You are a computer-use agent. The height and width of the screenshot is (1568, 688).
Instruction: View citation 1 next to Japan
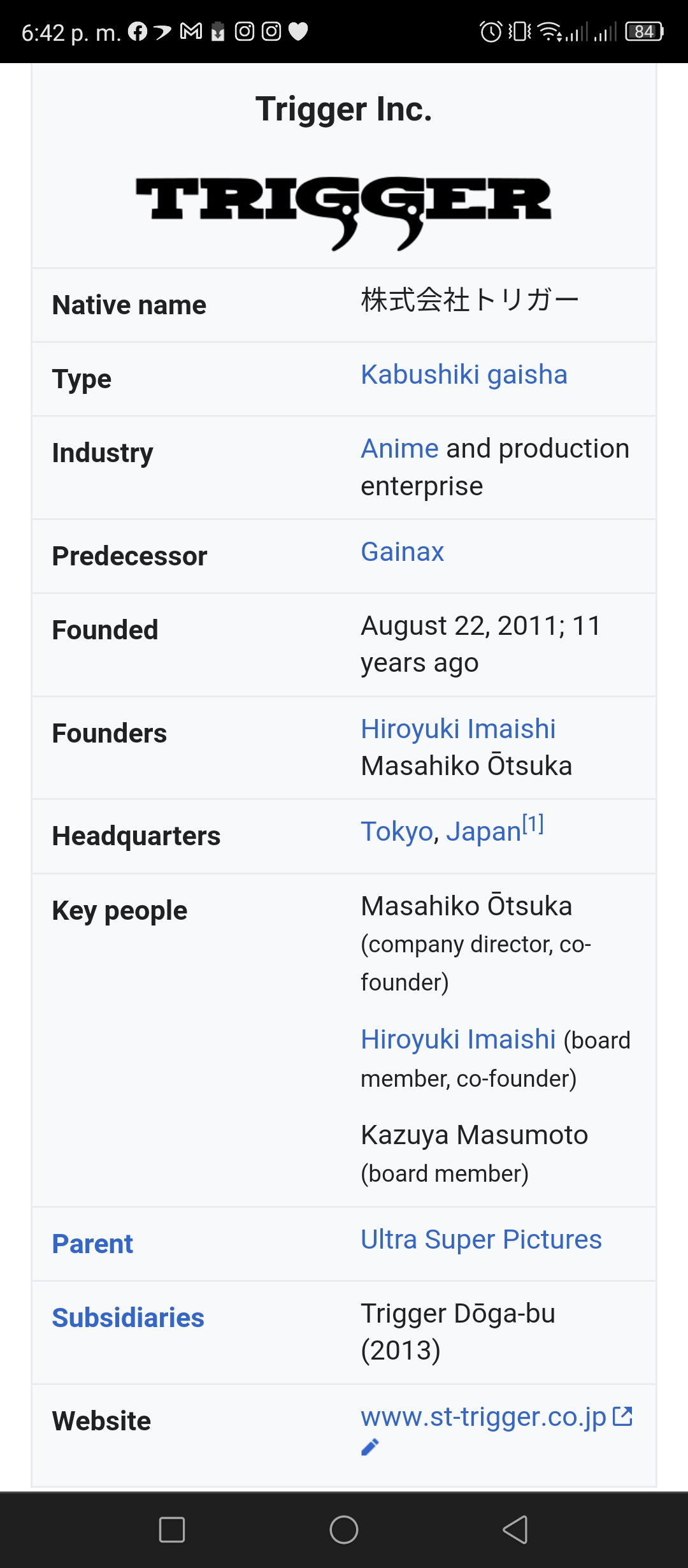click(x=533, y=824)
